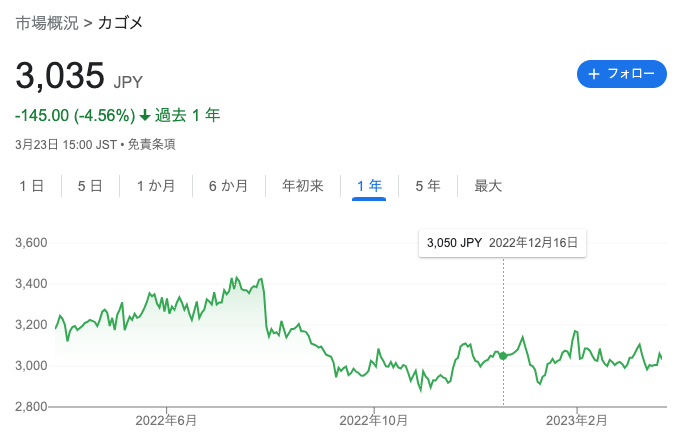Select the 1年 tab

pos(369,186)
